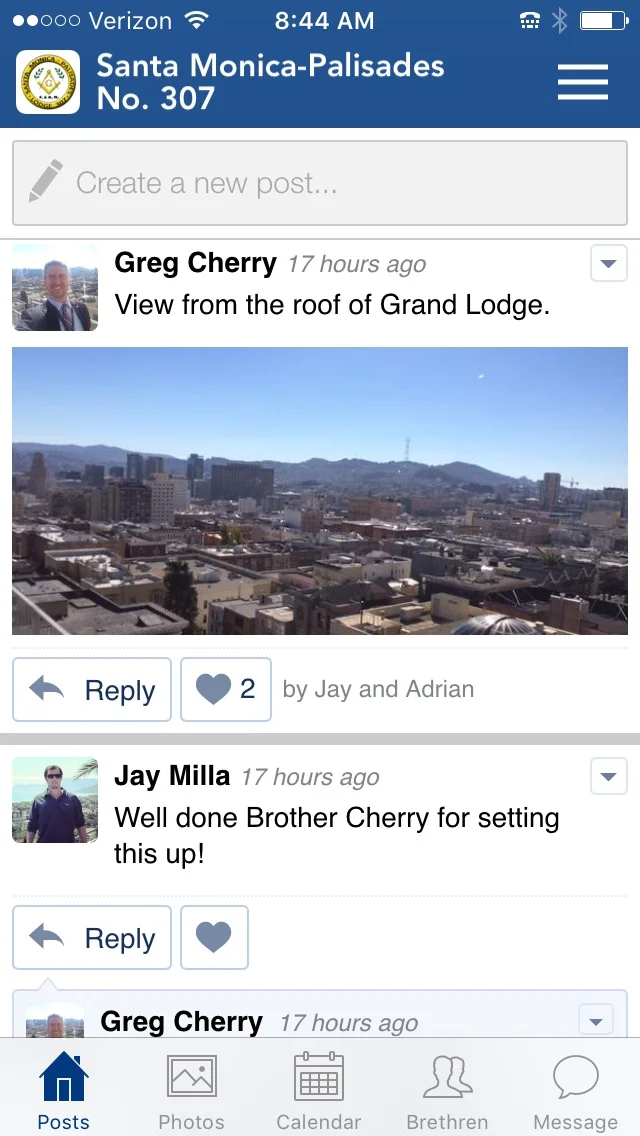Switch to the Message tab
Viewport: 640px width, 1136px height.
tap(575, 1092)
